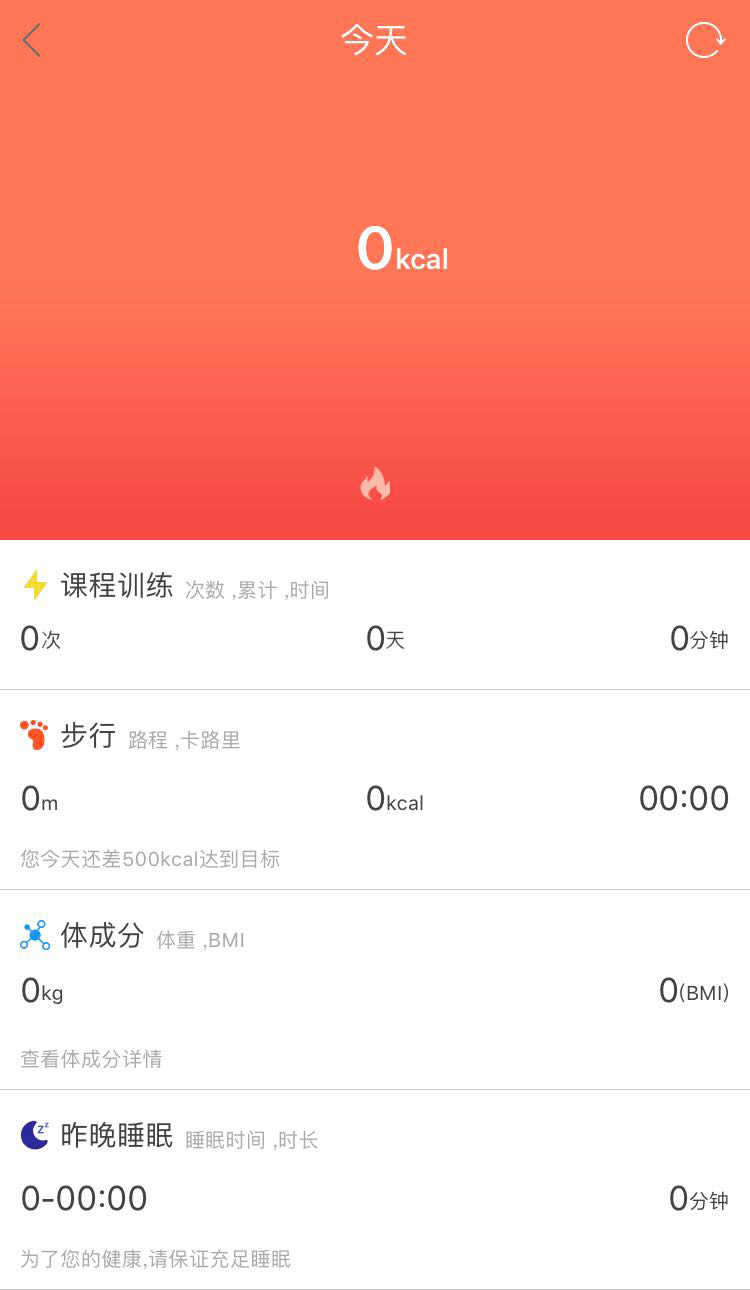Open the 课程训练 training section
The width and height of the screenshot is (750, 1290).
[375, 615]
